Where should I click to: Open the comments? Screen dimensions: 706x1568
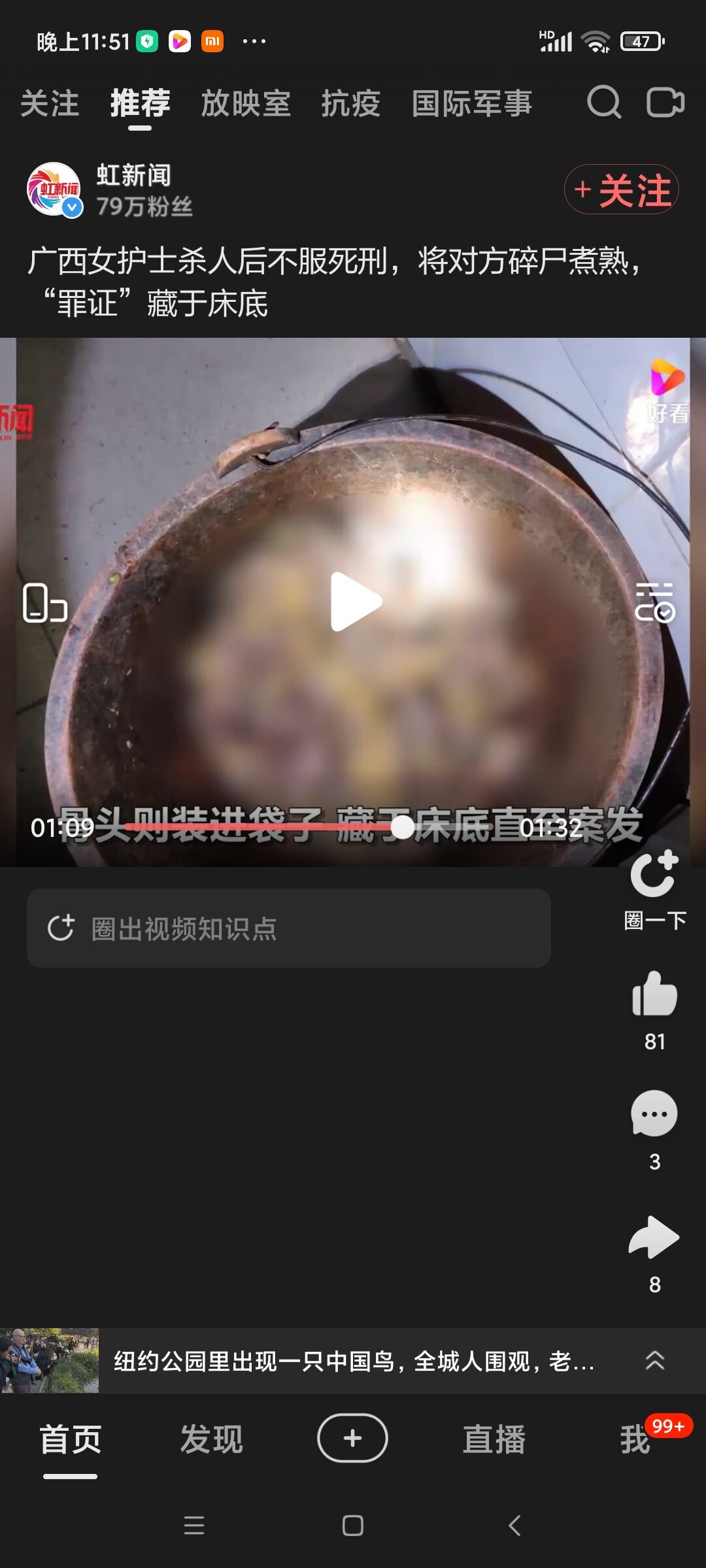pos(654,1115)
